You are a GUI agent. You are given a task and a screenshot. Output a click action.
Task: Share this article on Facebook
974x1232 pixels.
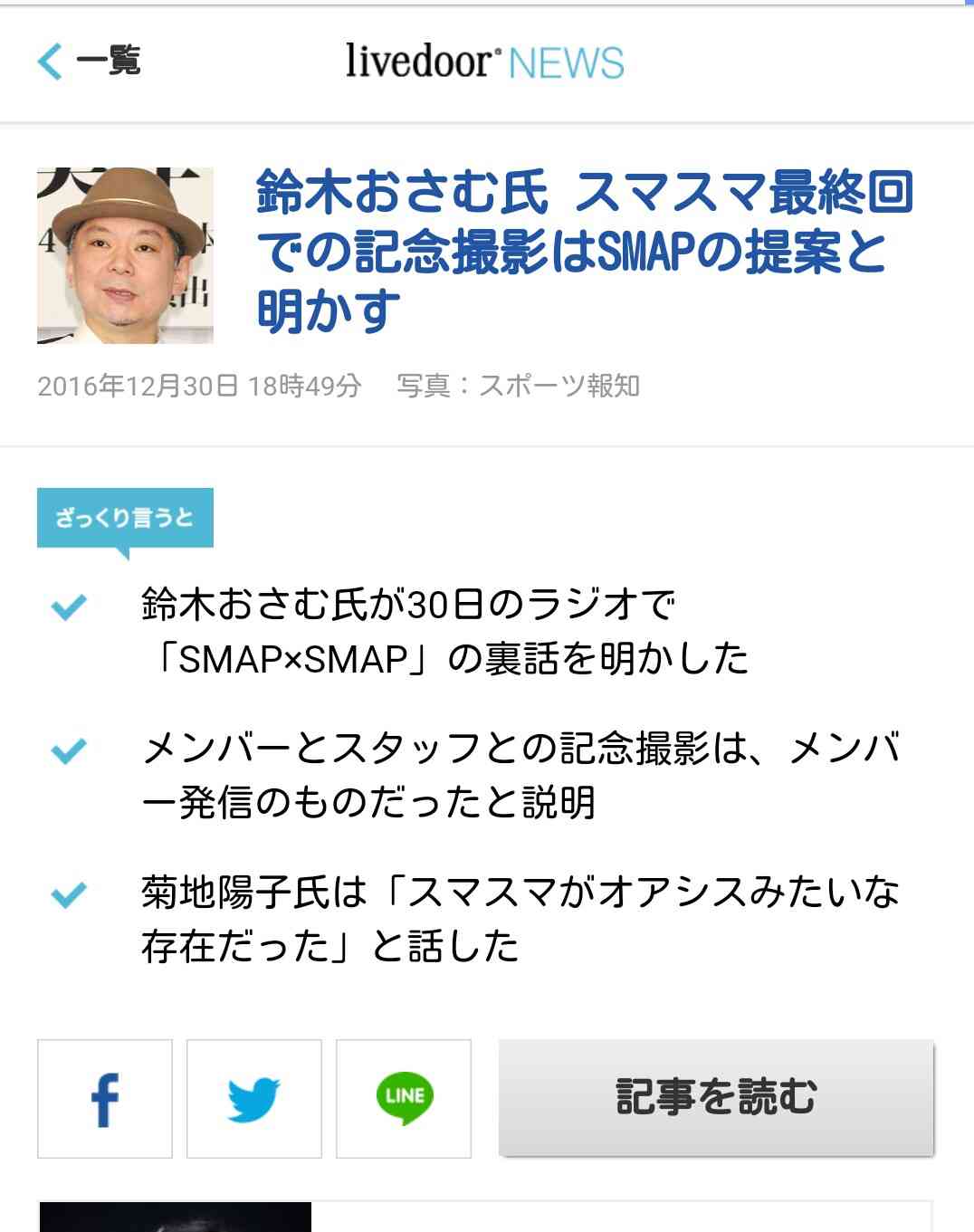tap(105, 1099)
